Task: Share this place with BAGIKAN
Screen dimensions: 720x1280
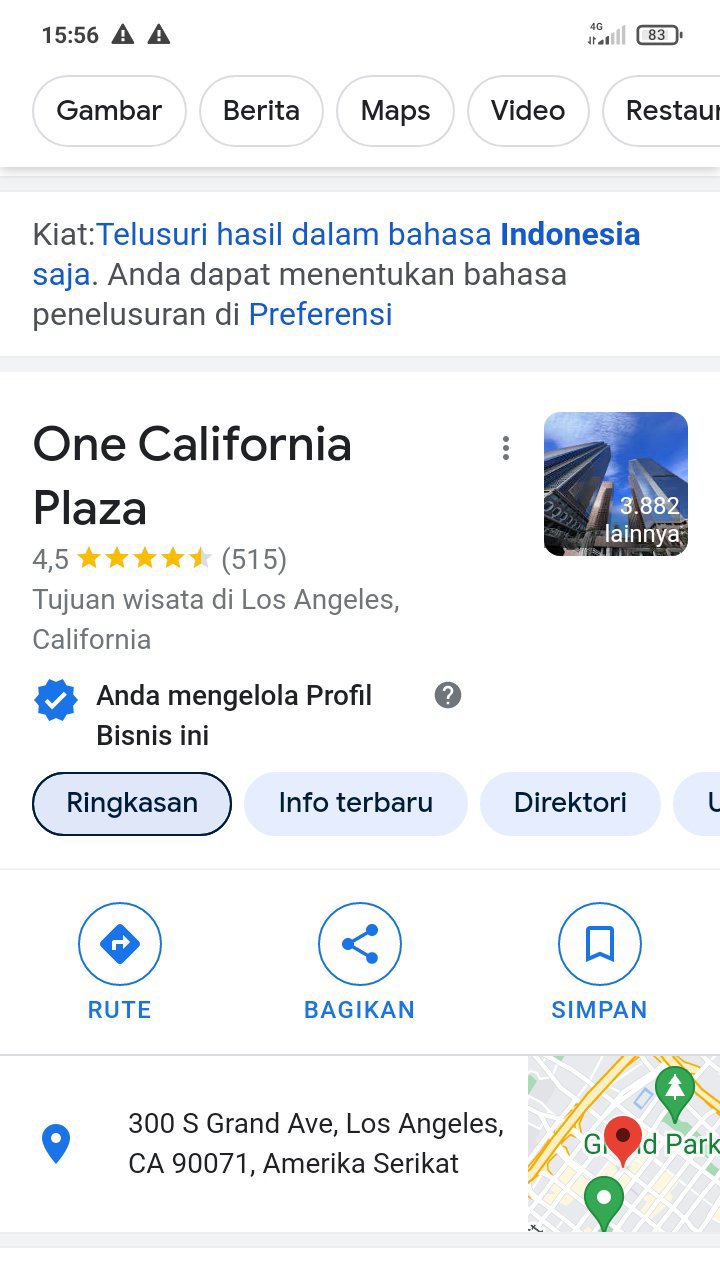Action: (x=359, y=961)
